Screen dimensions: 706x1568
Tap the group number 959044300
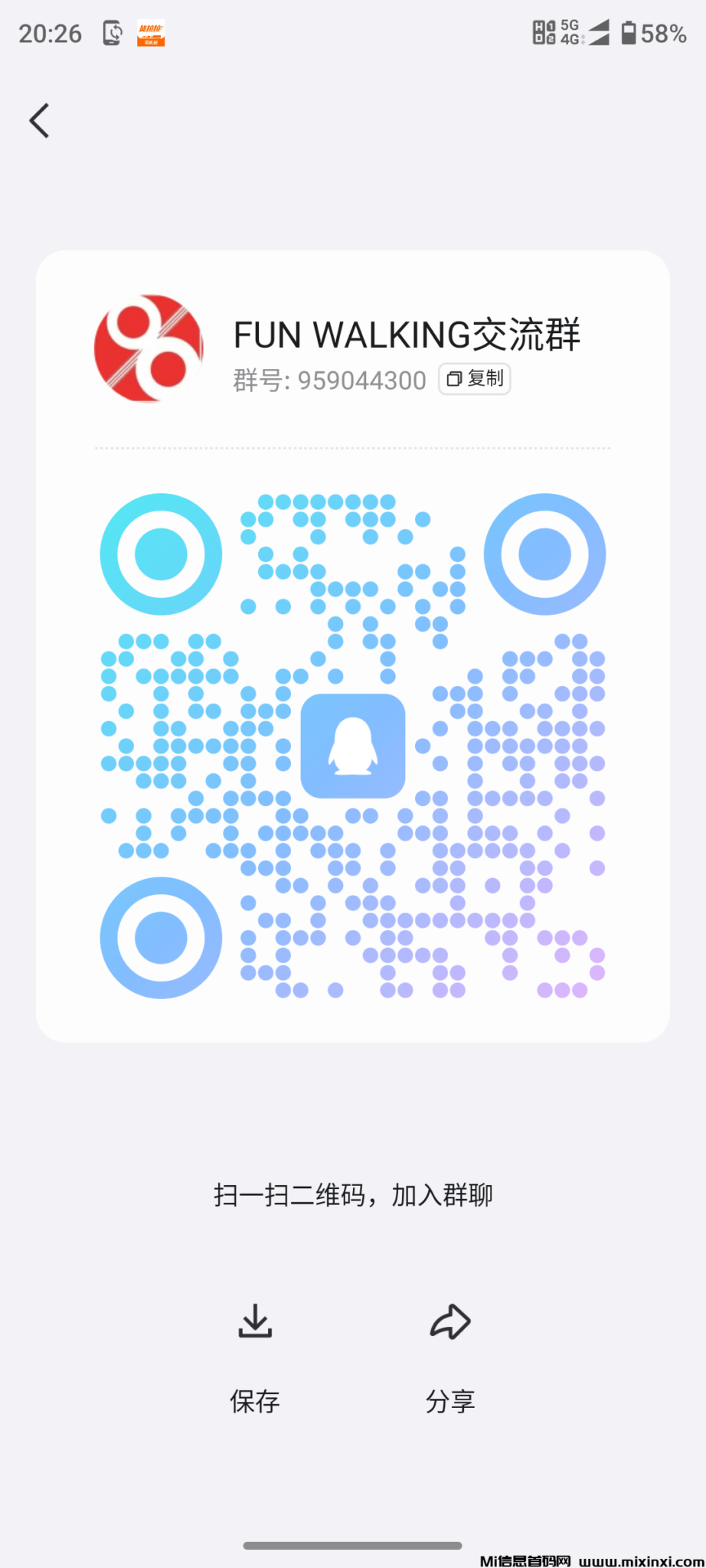coord(361,380)
